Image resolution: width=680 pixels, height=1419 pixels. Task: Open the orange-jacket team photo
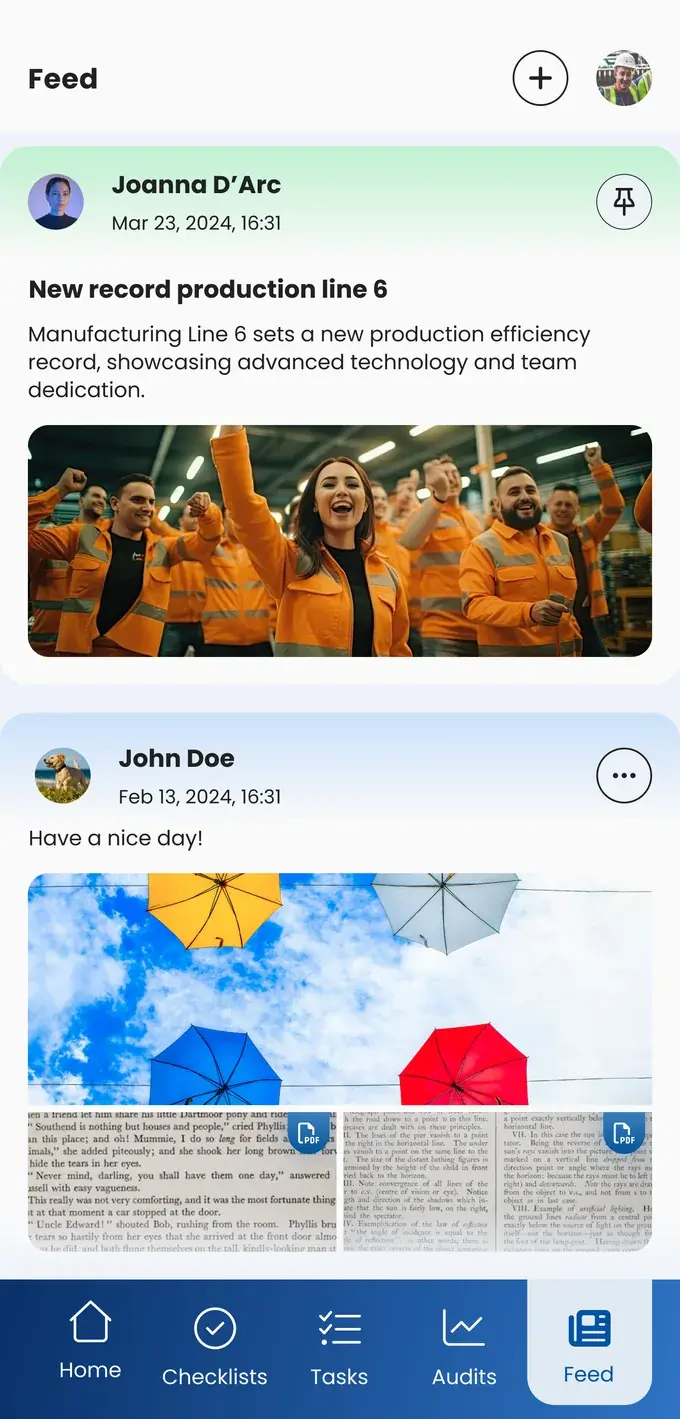340,541
